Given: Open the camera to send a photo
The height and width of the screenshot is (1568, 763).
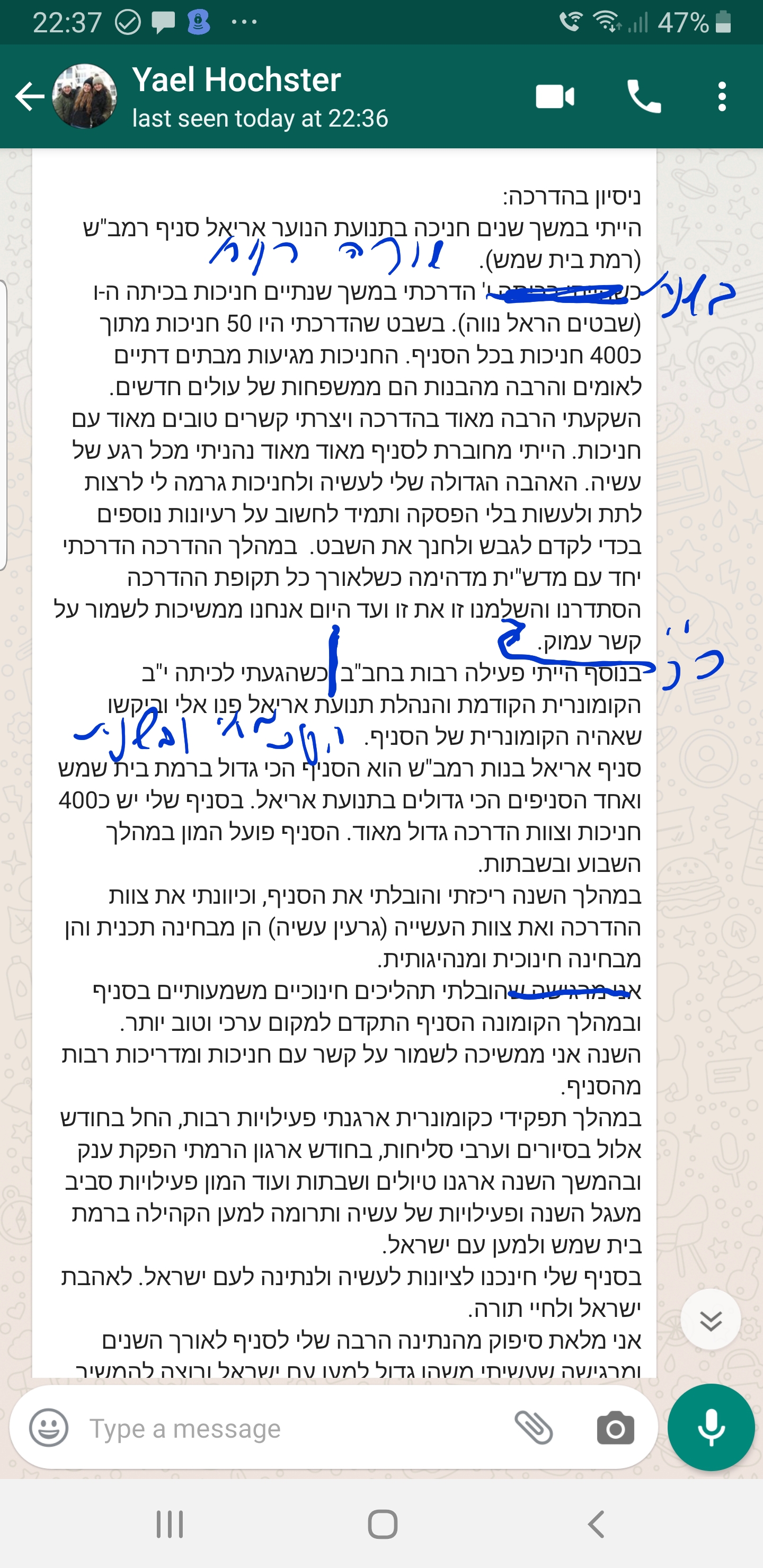Looking at the screenshot, I should tap(615, 1428).
